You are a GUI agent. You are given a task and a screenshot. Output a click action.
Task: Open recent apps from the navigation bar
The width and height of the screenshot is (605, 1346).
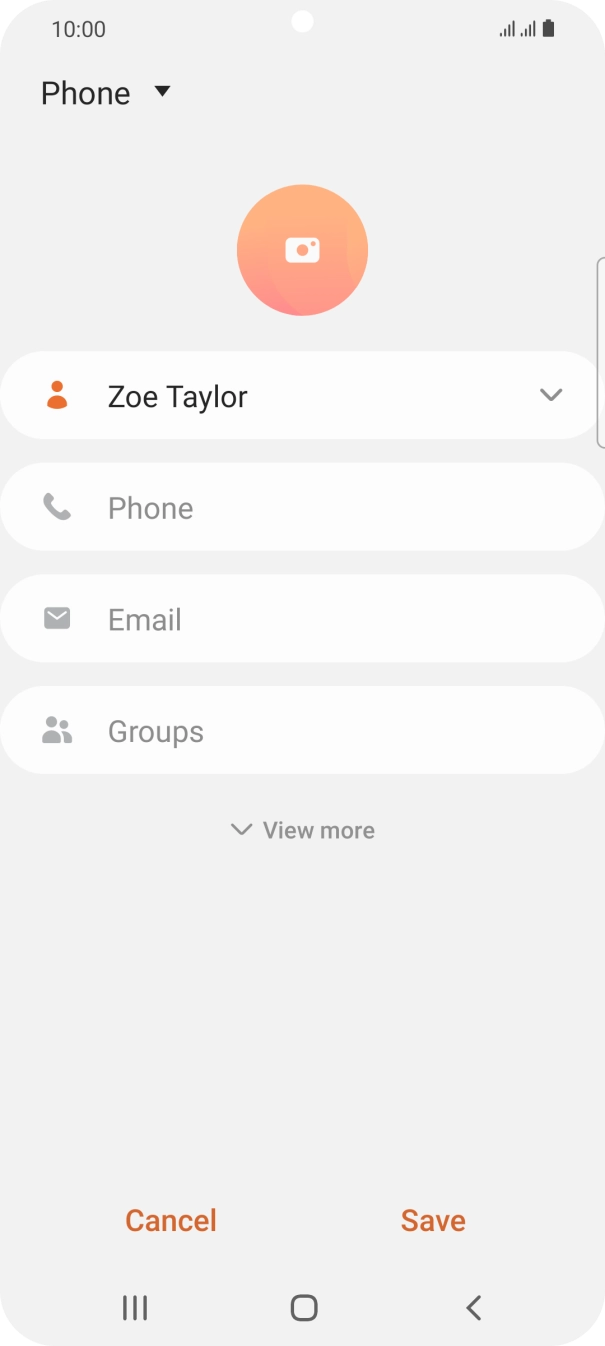point(134,1307)
